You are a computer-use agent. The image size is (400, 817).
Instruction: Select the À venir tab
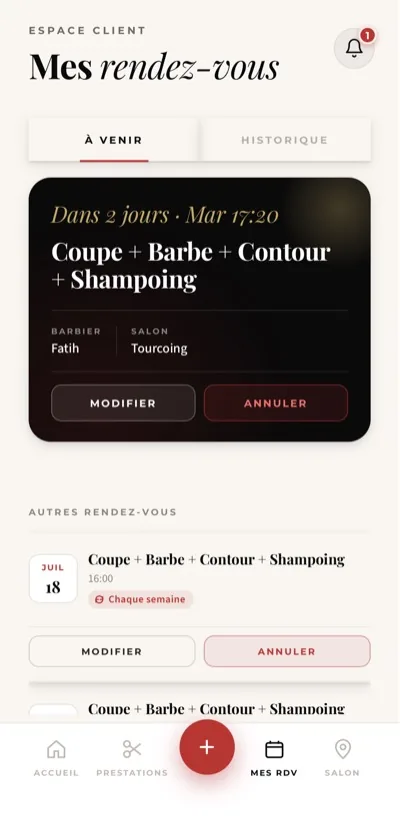[114, 140]
